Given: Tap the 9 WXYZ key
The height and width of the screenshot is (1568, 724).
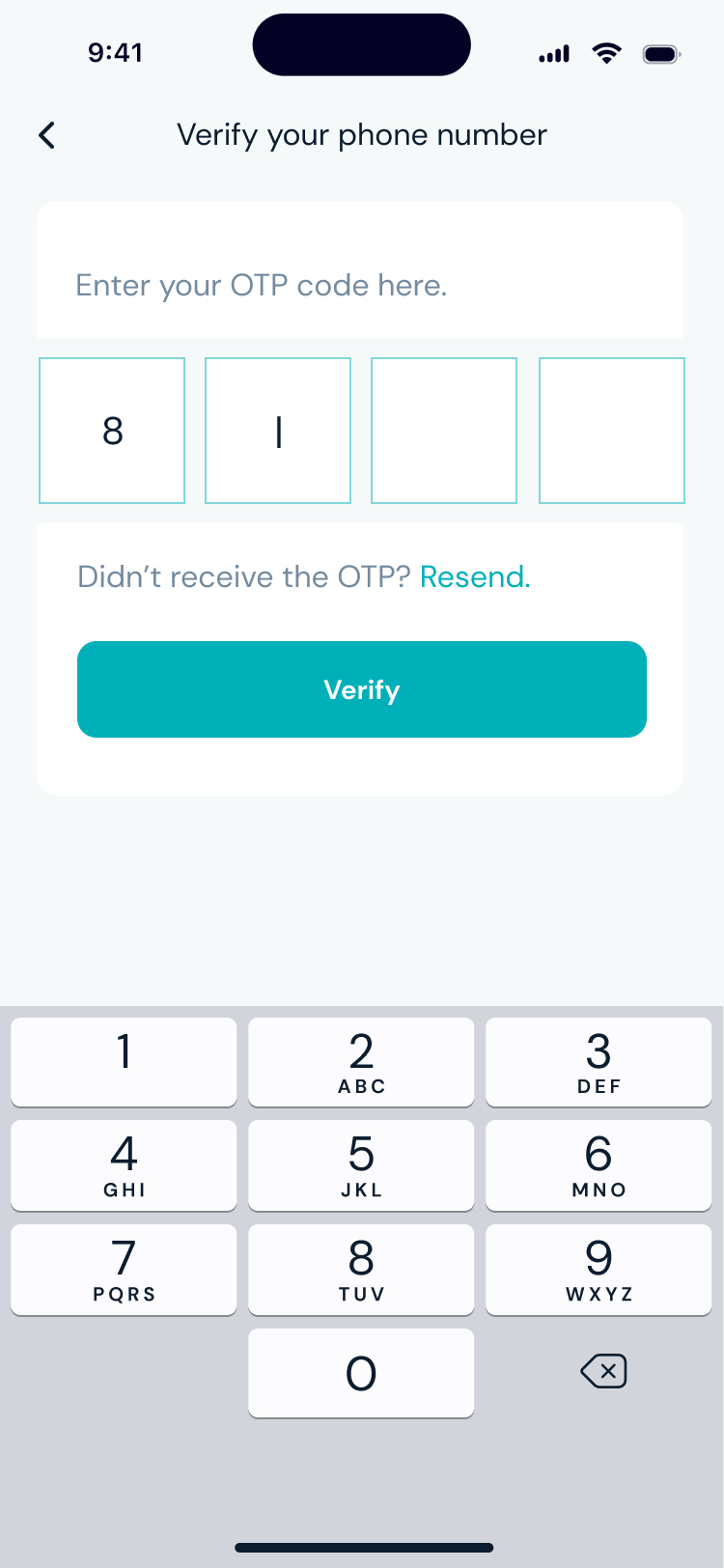Looking at the screenshot, I should coord(599,1269).
